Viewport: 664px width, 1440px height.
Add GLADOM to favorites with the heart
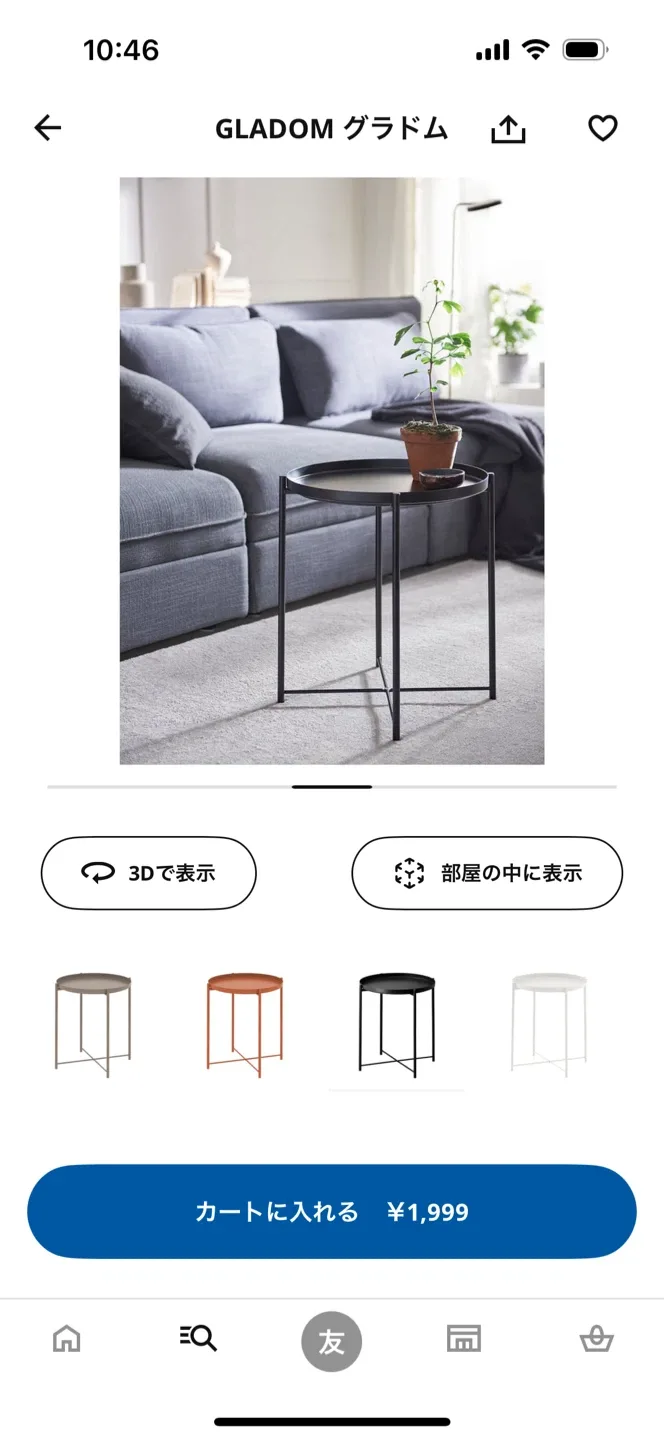pos(602,128)
